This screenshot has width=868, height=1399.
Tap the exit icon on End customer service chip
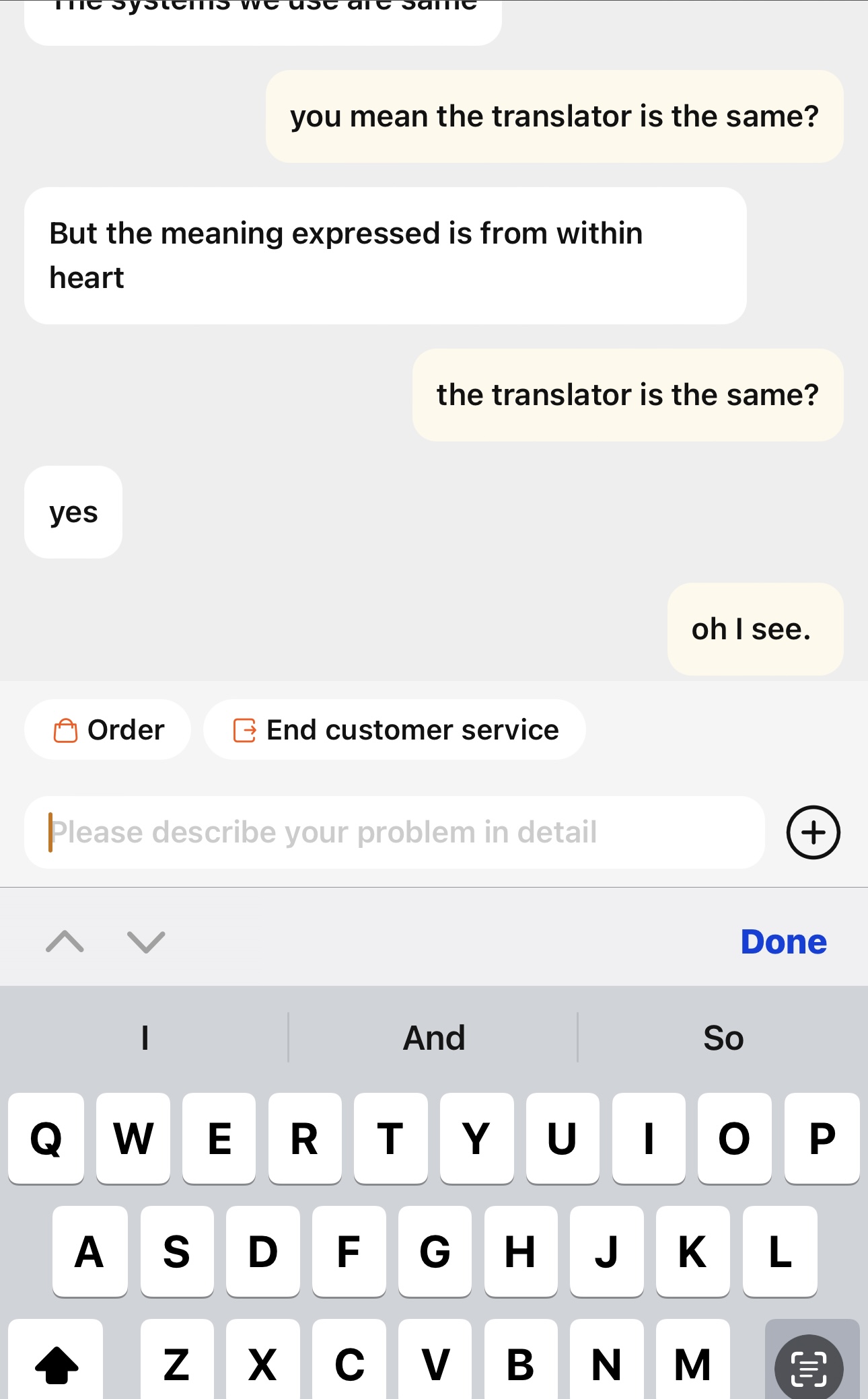[244, 729]
